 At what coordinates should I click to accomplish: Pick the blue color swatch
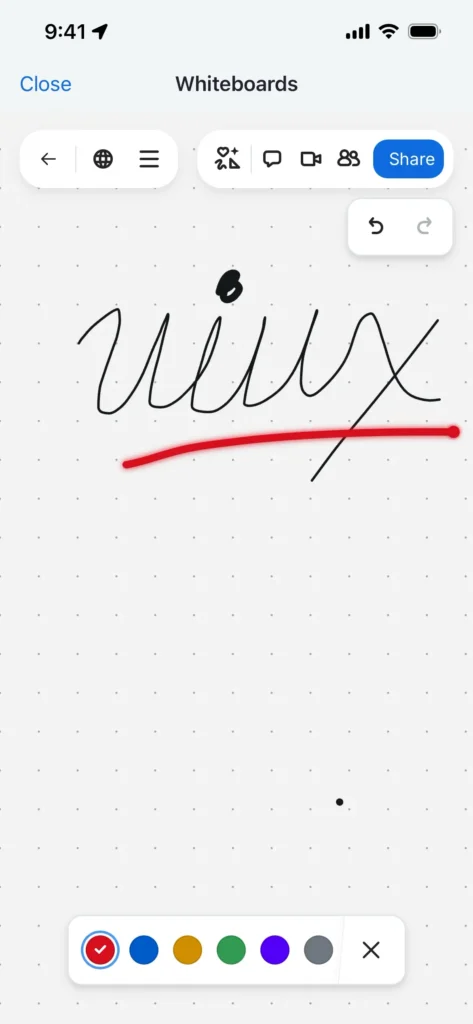click(144, 950)
